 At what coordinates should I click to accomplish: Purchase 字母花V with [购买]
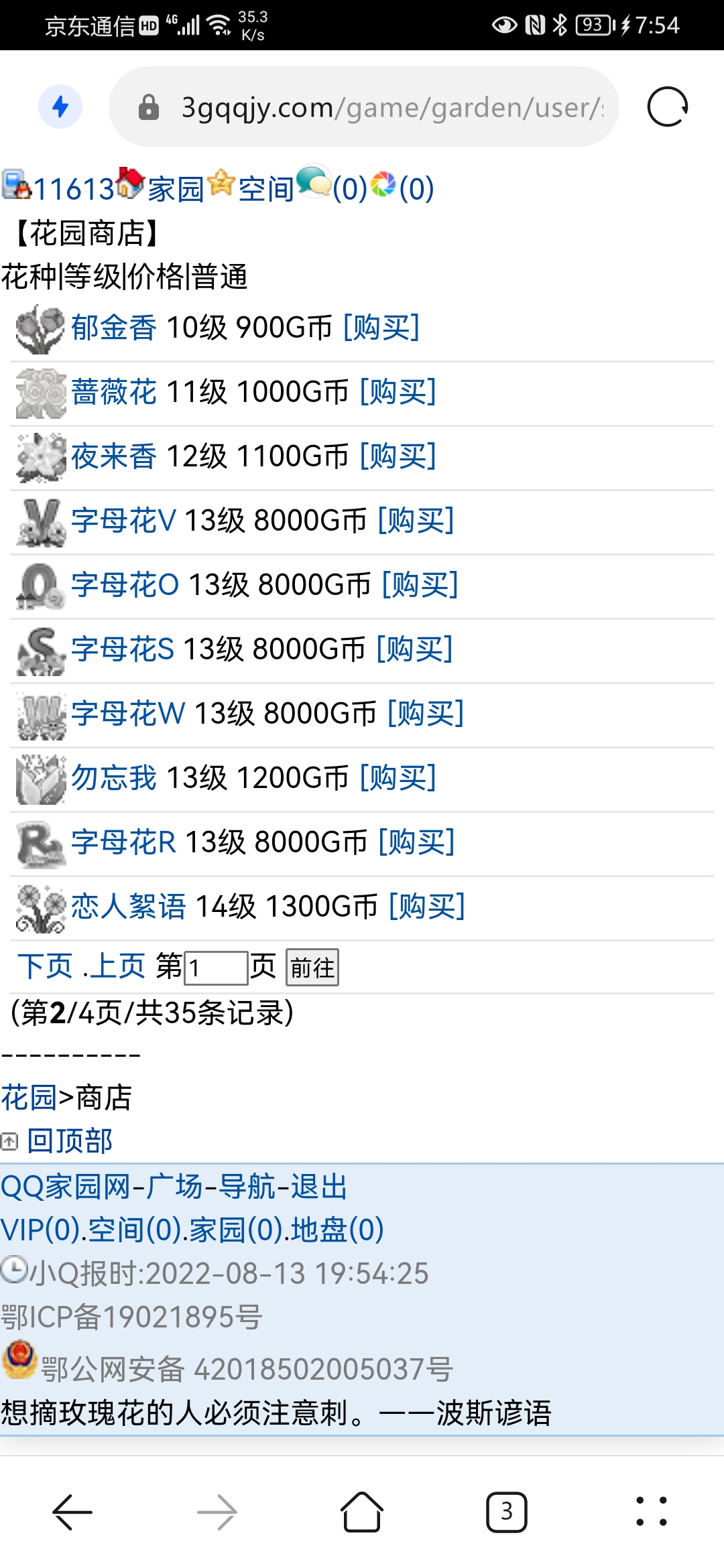click(416, 521)
